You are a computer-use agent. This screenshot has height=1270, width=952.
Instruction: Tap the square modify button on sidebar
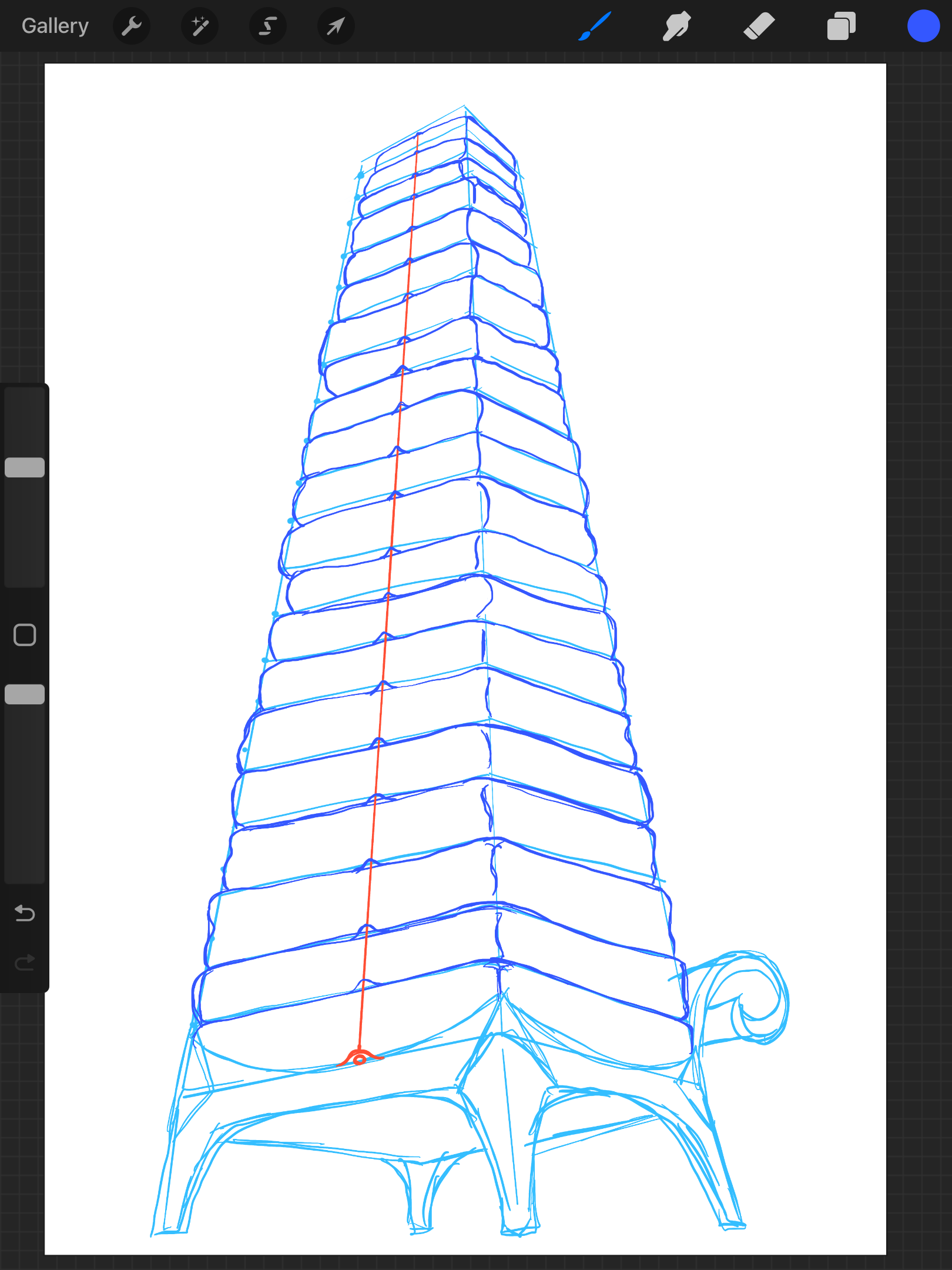pos(25,635)
